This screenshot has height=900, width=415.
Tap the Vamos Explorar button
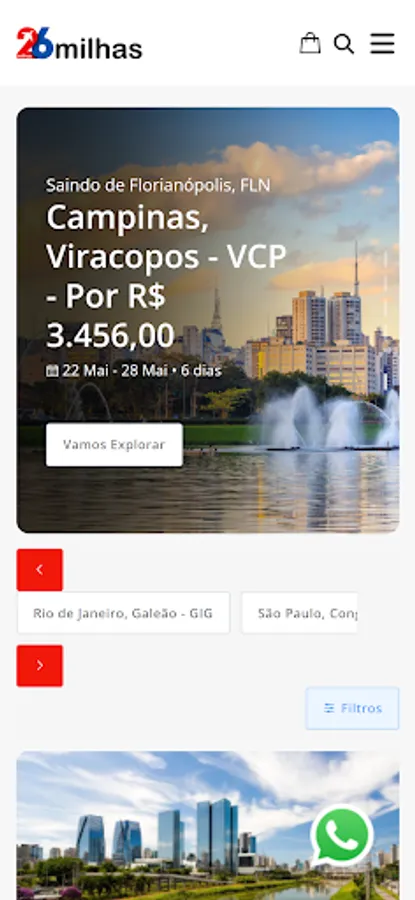[114, 445]
